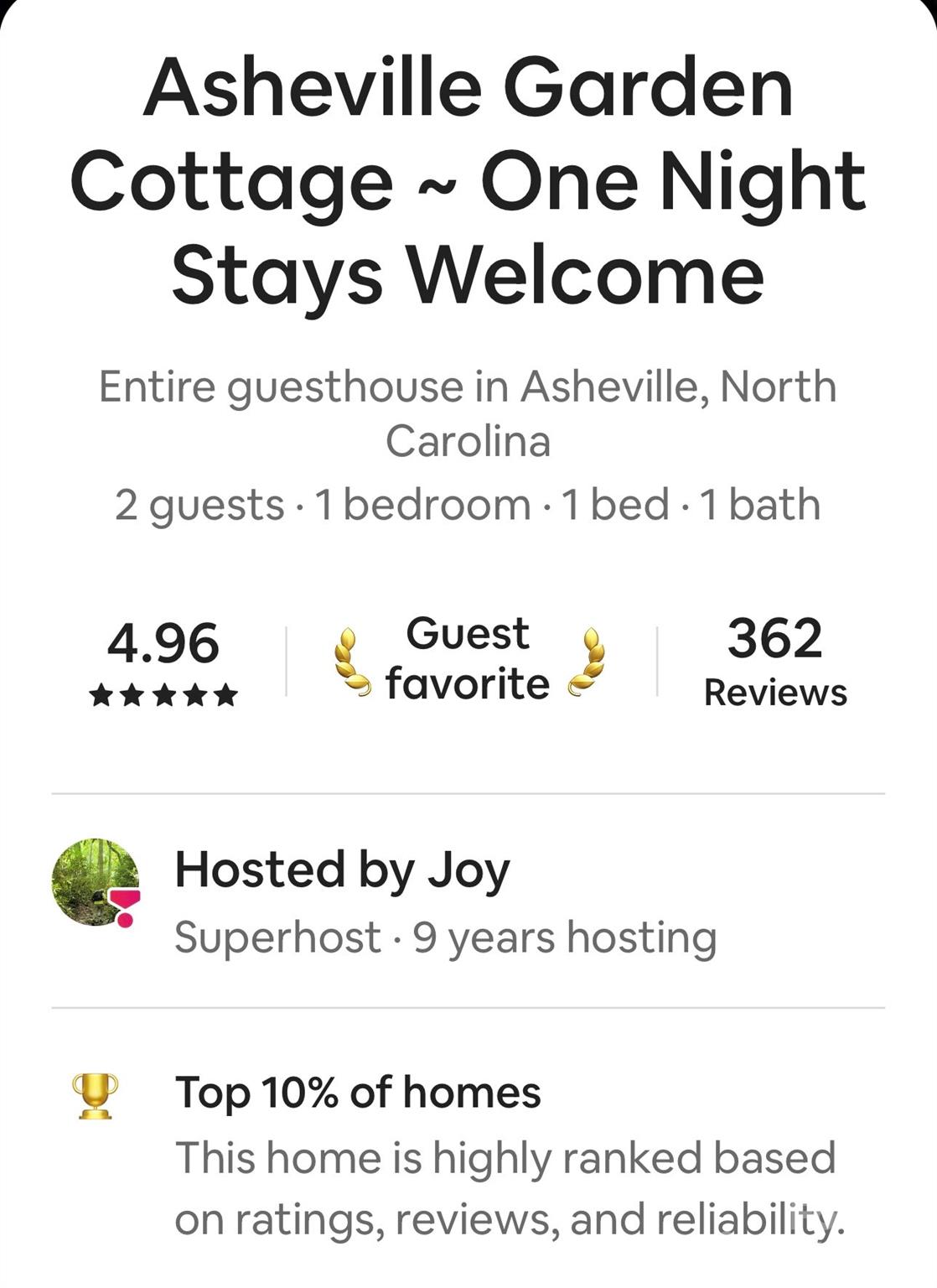This screenshot has width=937, height=1288.
Task: Select the 4.96 rating score
Action: 165,644
